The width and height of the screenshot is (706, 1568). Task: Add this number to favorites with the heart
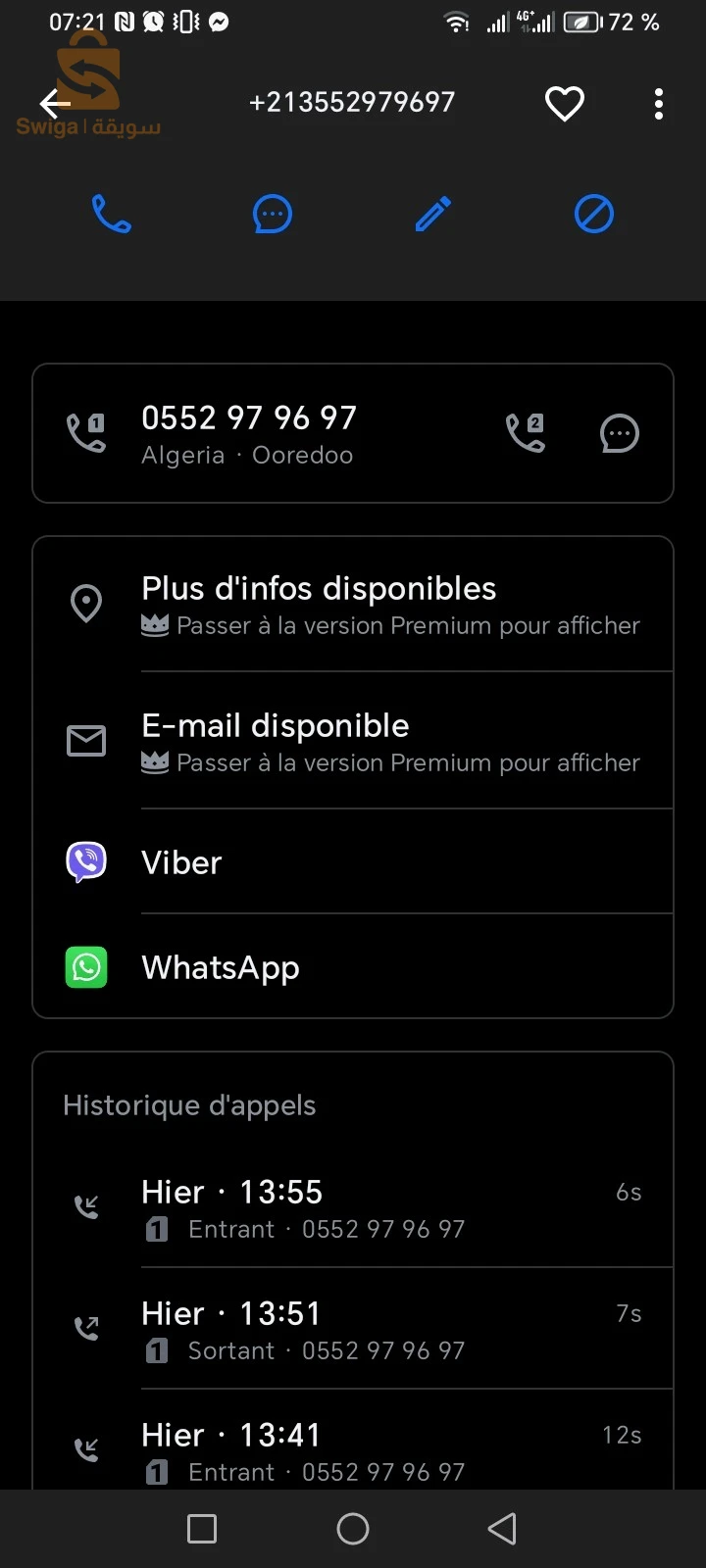coord(565,103)
